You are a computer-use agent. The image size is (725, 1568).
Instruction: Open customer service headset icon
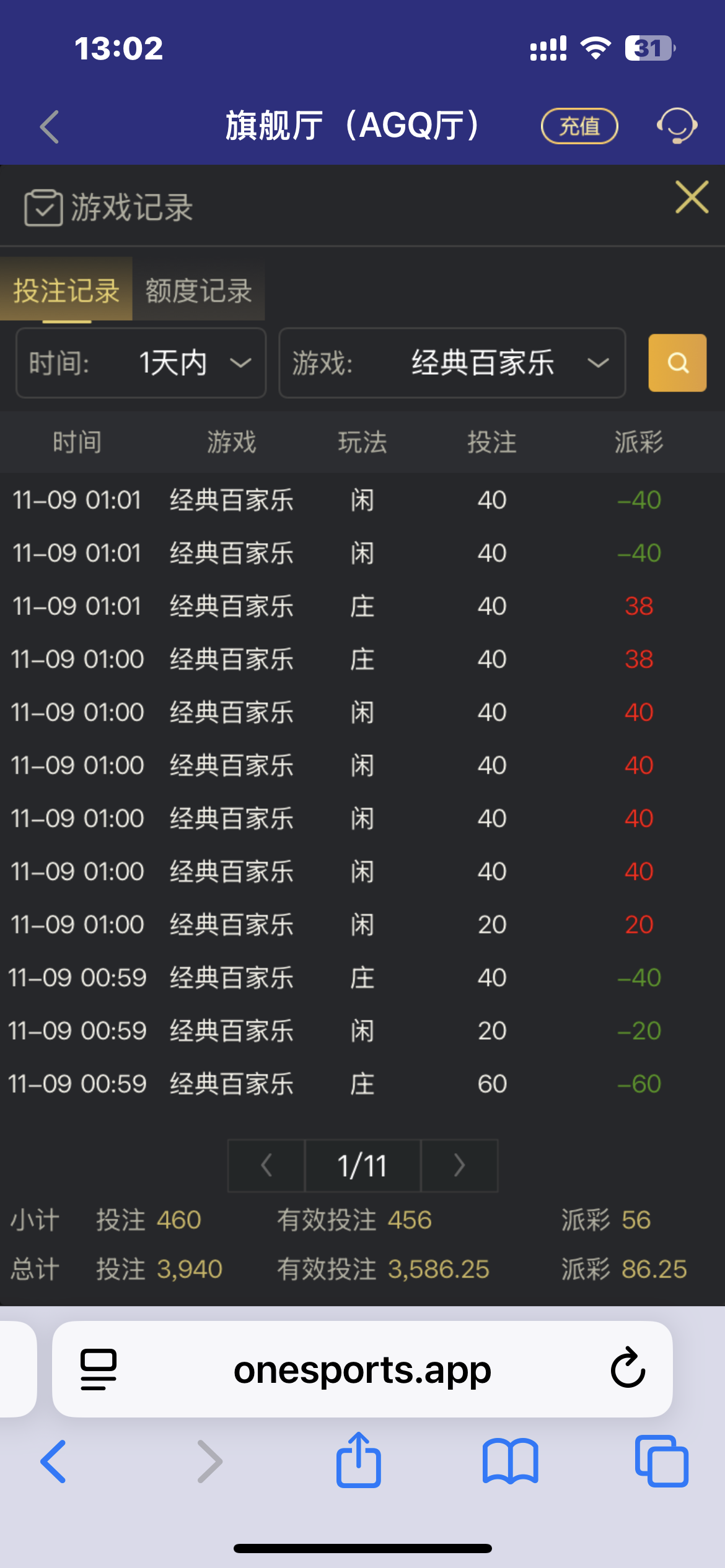coord(677,126)
